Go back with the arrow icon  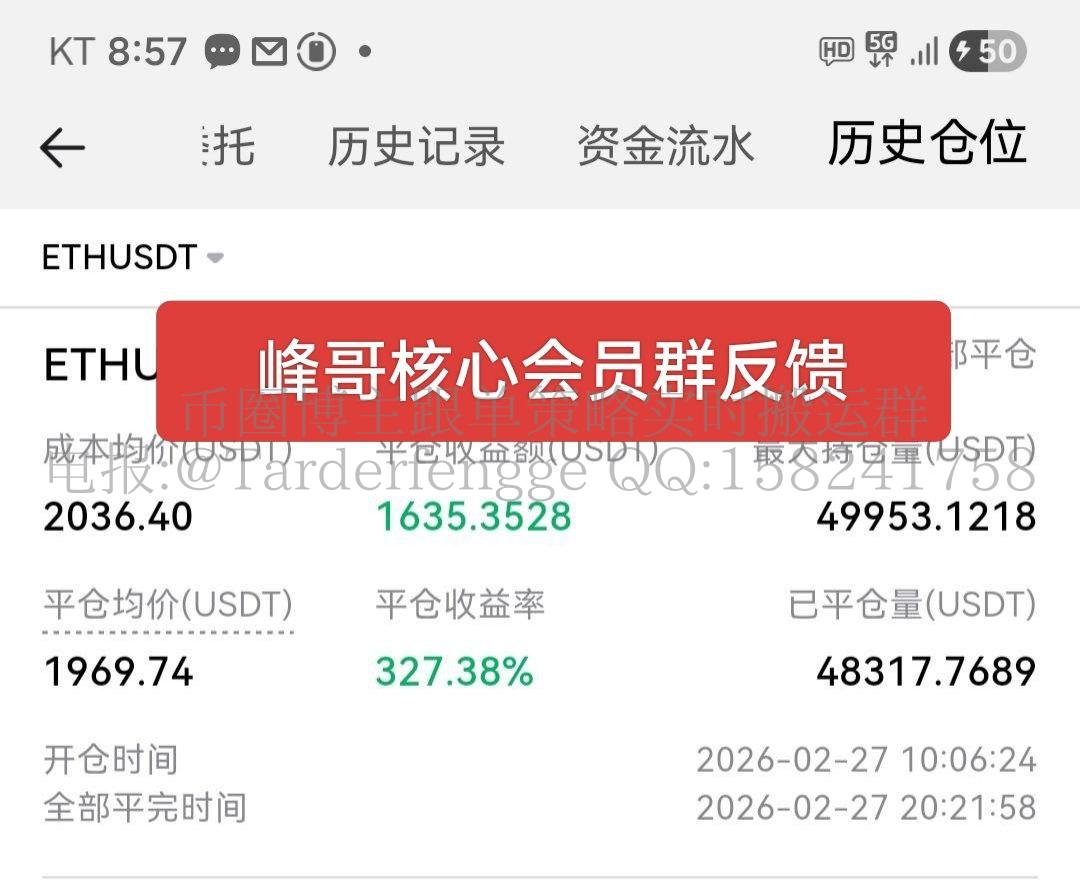pos(62,148)
